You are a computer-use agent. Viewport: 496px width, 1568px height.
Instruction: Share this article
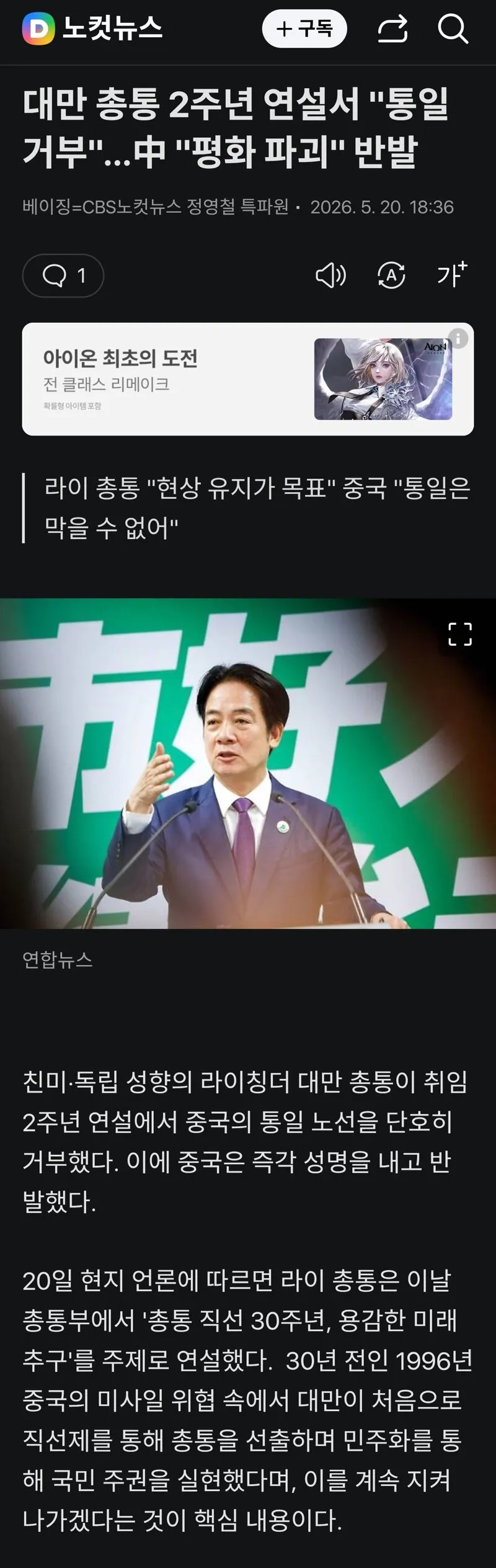click(392, 29)
